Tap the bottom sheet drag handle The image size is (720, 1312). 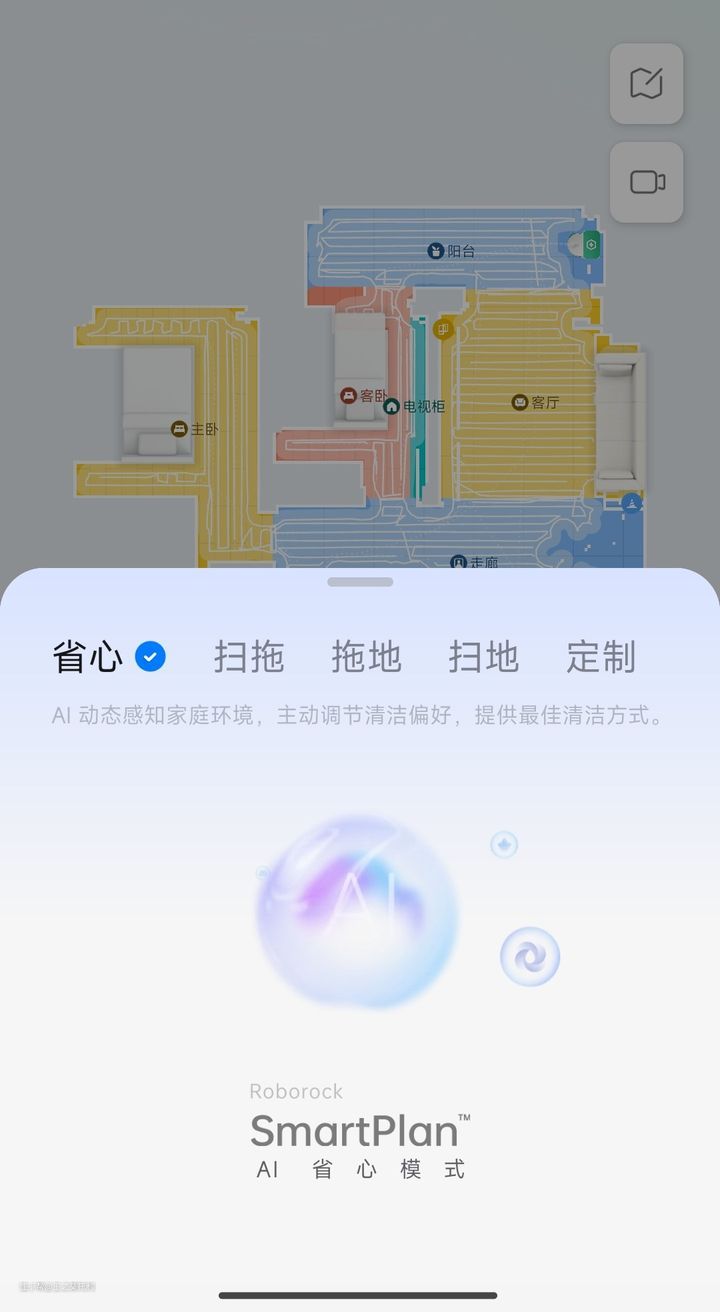[360, 582]
